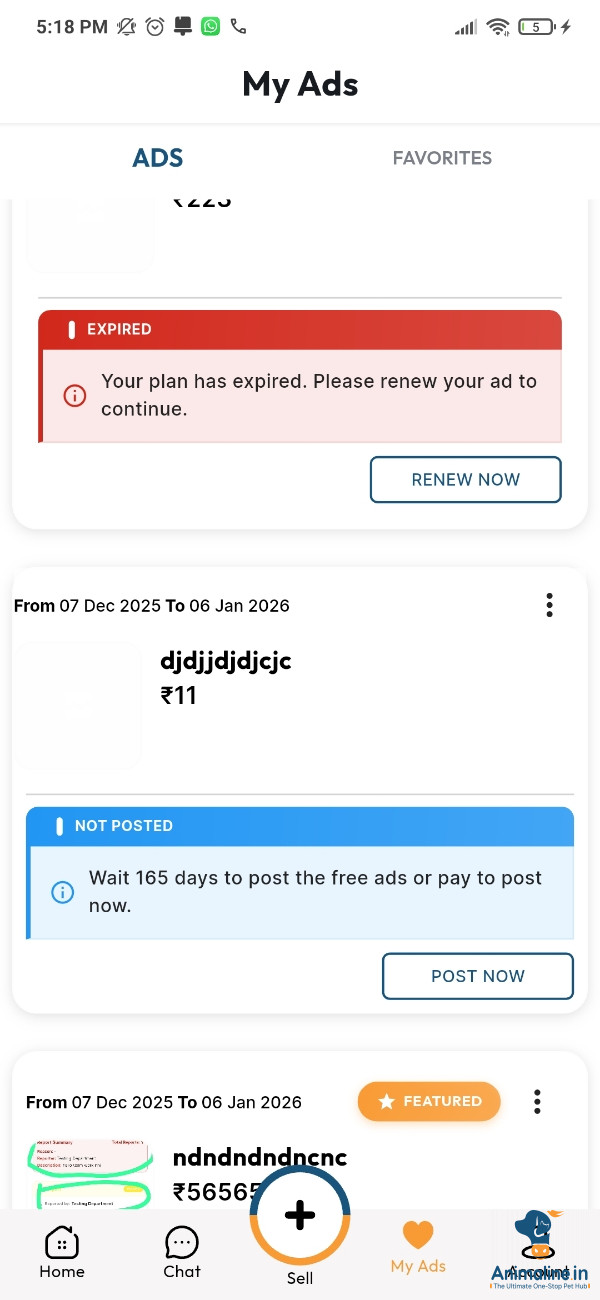The height and width of the screenshot is (1300, 600).
Task: Tap Post Now for djdjjdjdjcjc ad
Action: tap(477, 976)
